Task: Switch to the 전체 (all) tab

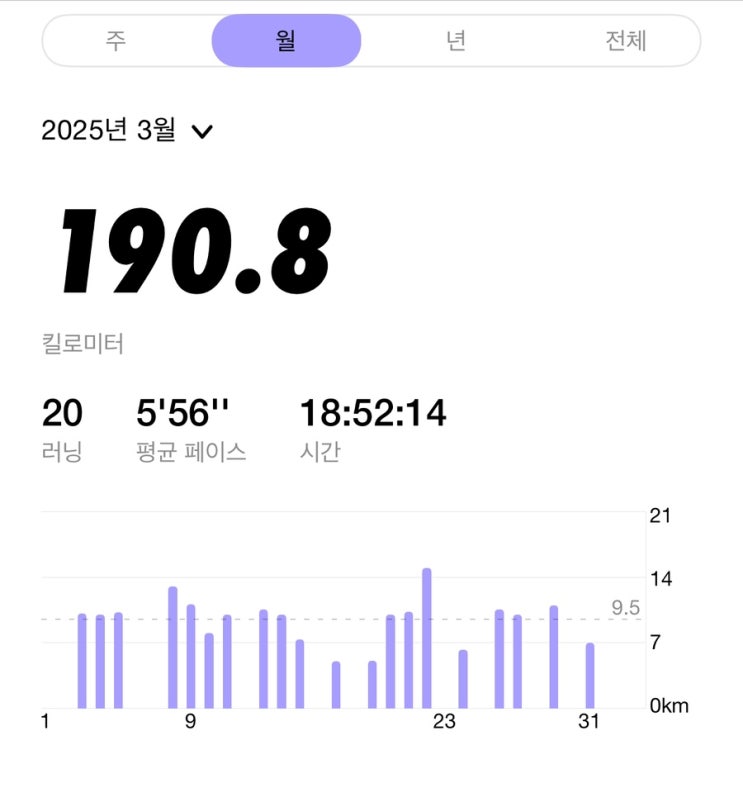Action: pos(626,41)
